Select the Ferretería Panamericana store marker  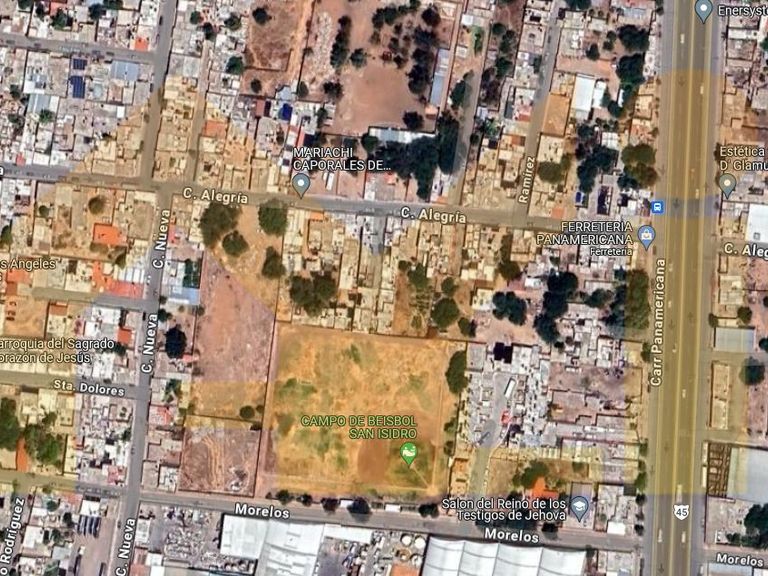point(647,237)
